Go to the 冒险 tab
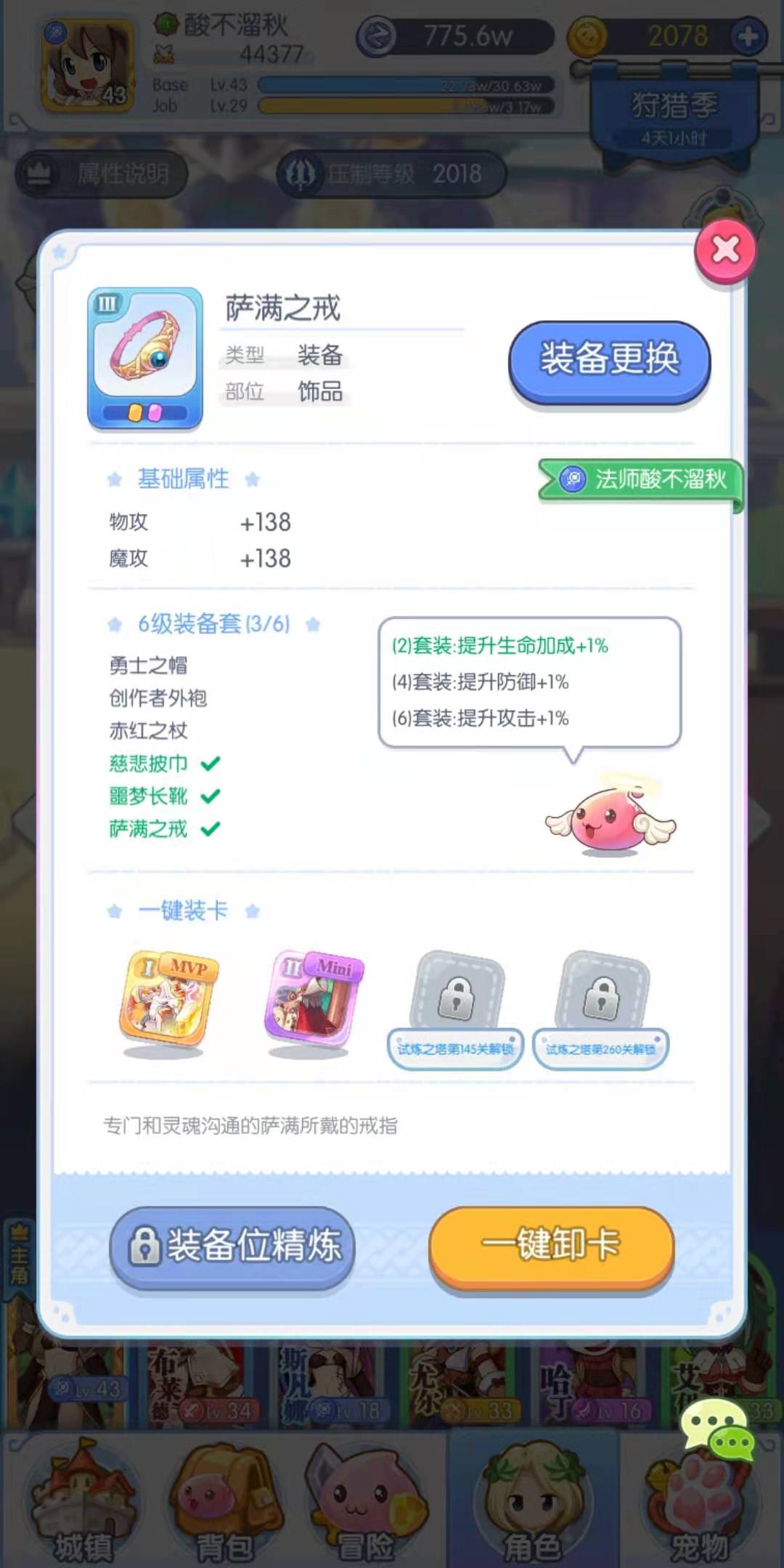The image size is (784, 1568). [365, 1503]
